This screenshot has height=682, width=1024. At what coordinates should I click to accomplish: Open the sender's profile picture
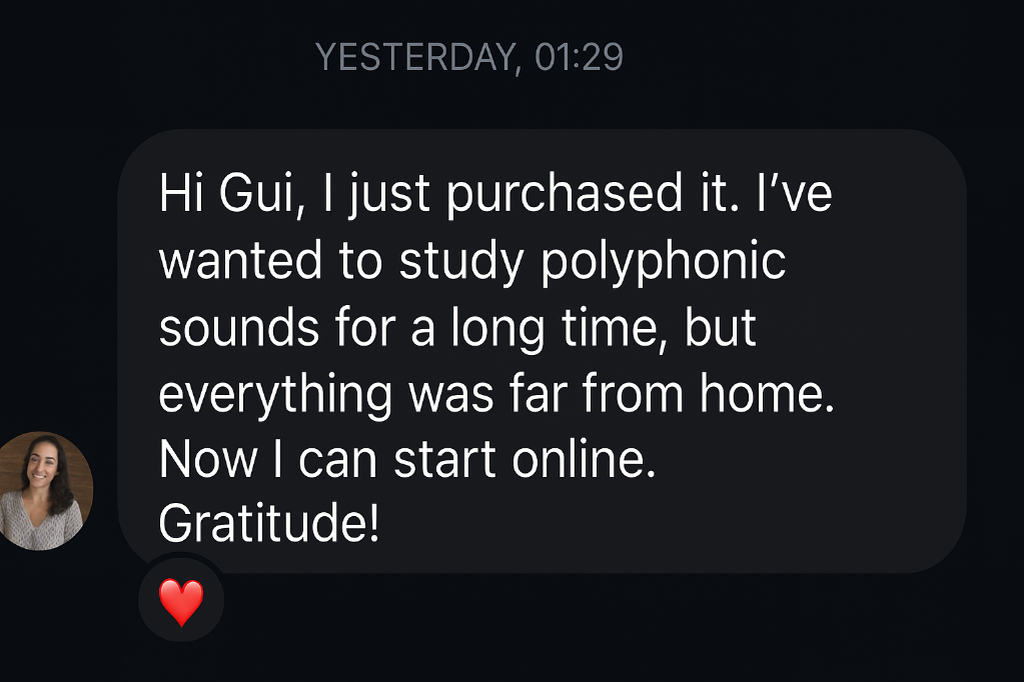(x=43, y=491)
